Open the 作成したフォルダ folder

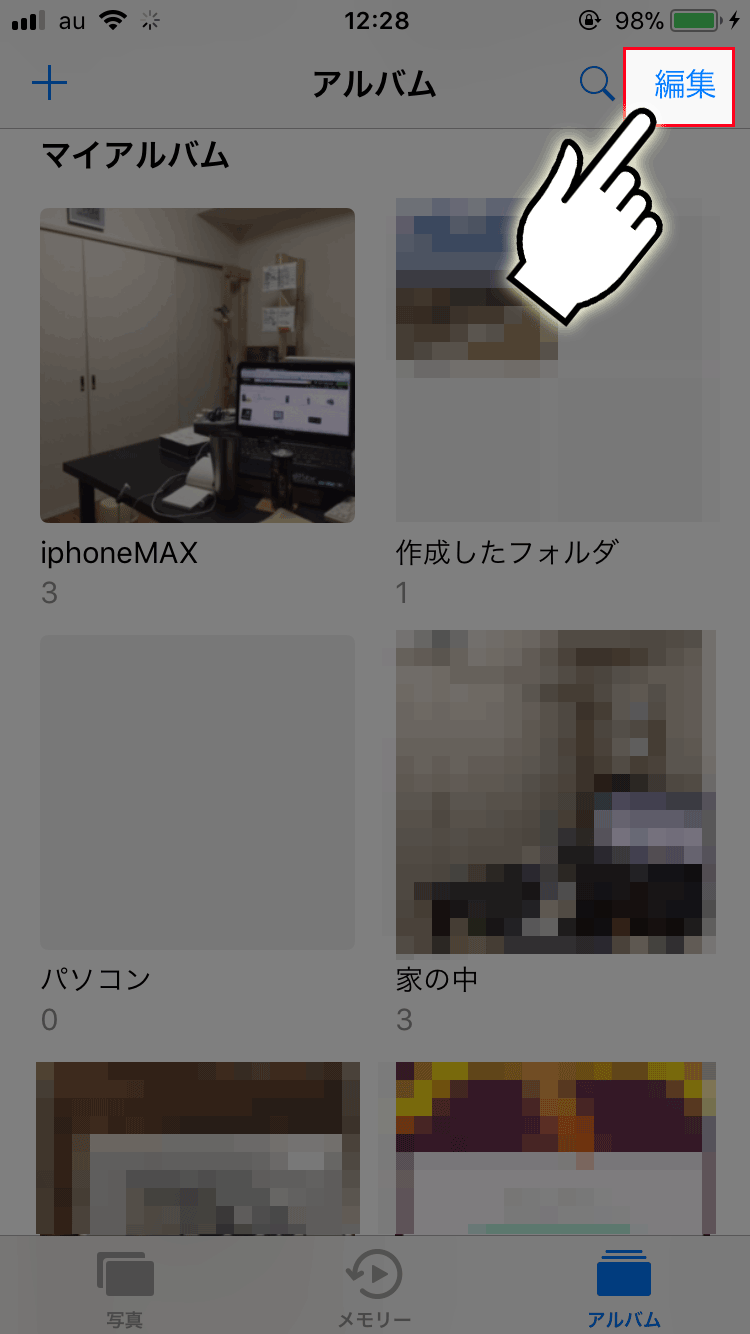557,365
